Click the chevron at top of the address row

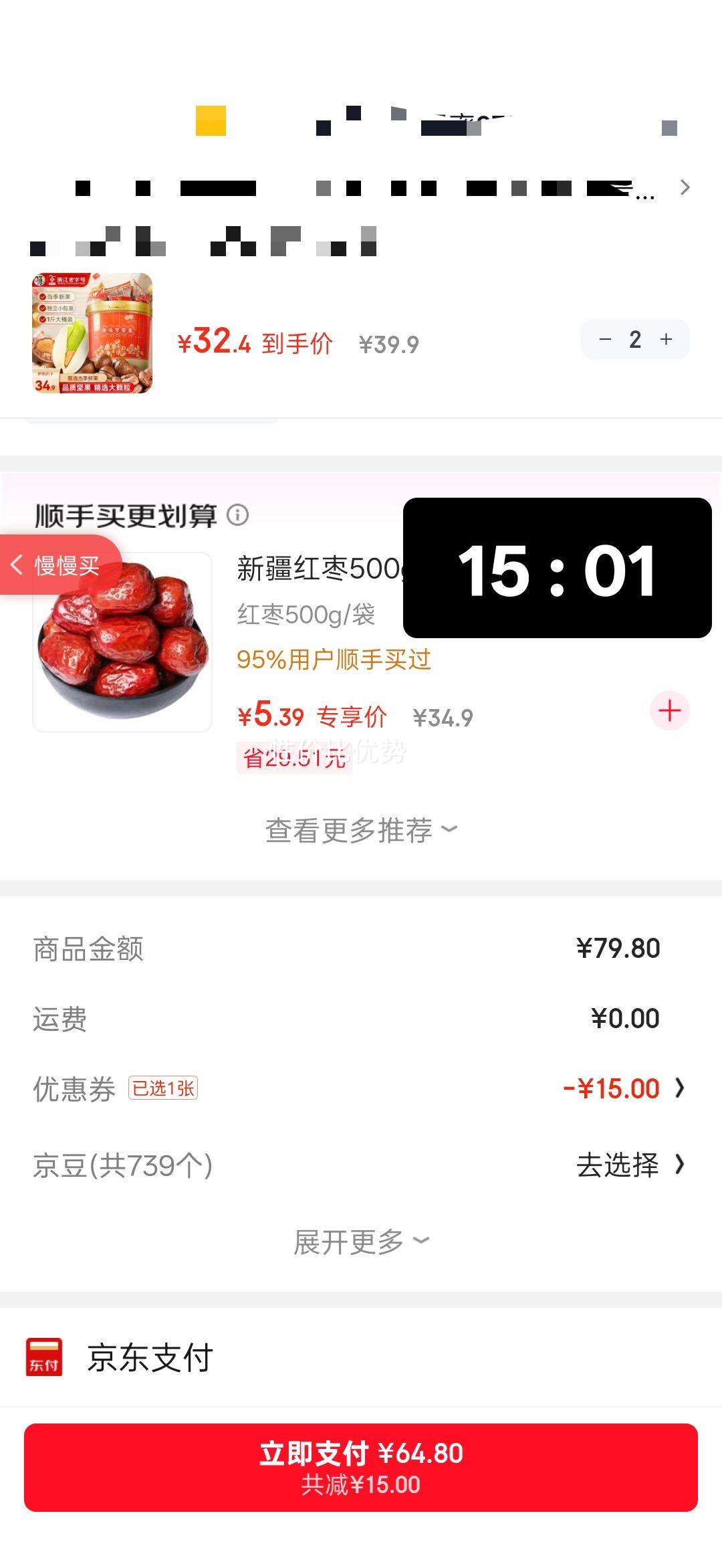686,188
